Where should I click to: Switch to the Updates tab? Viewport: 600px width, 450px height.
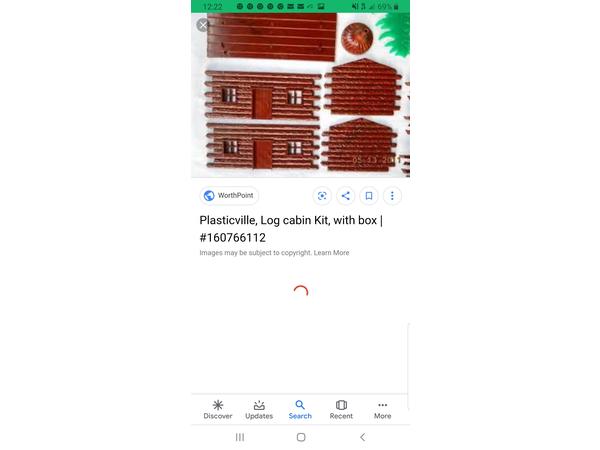click(x=259, y=409)
